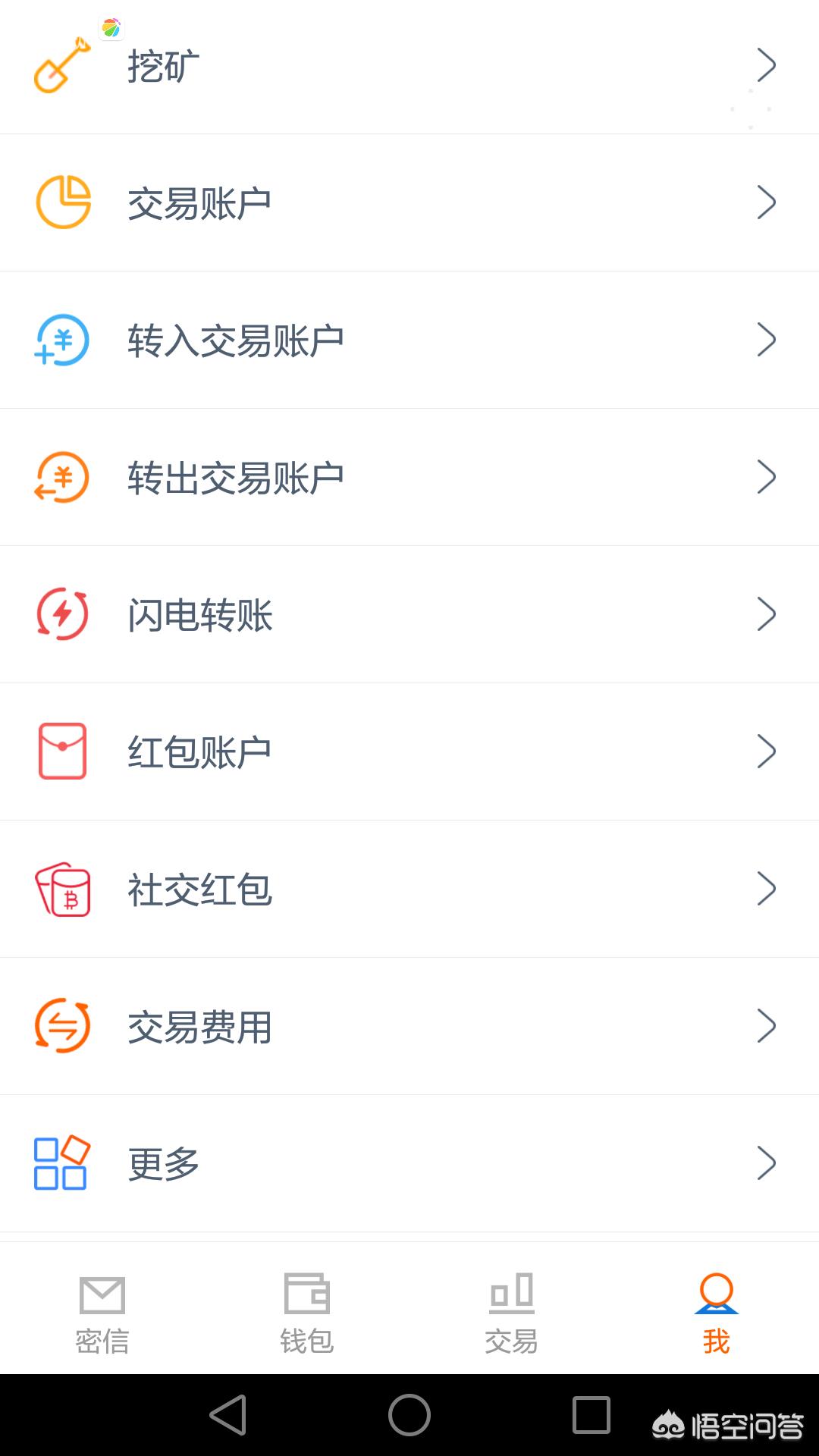Image resolution: width=819 pixels, height=1456 pixels.
Task: Select 转出交易账户 transfer out
Action: pyautogui.click(x=409, y=478)
